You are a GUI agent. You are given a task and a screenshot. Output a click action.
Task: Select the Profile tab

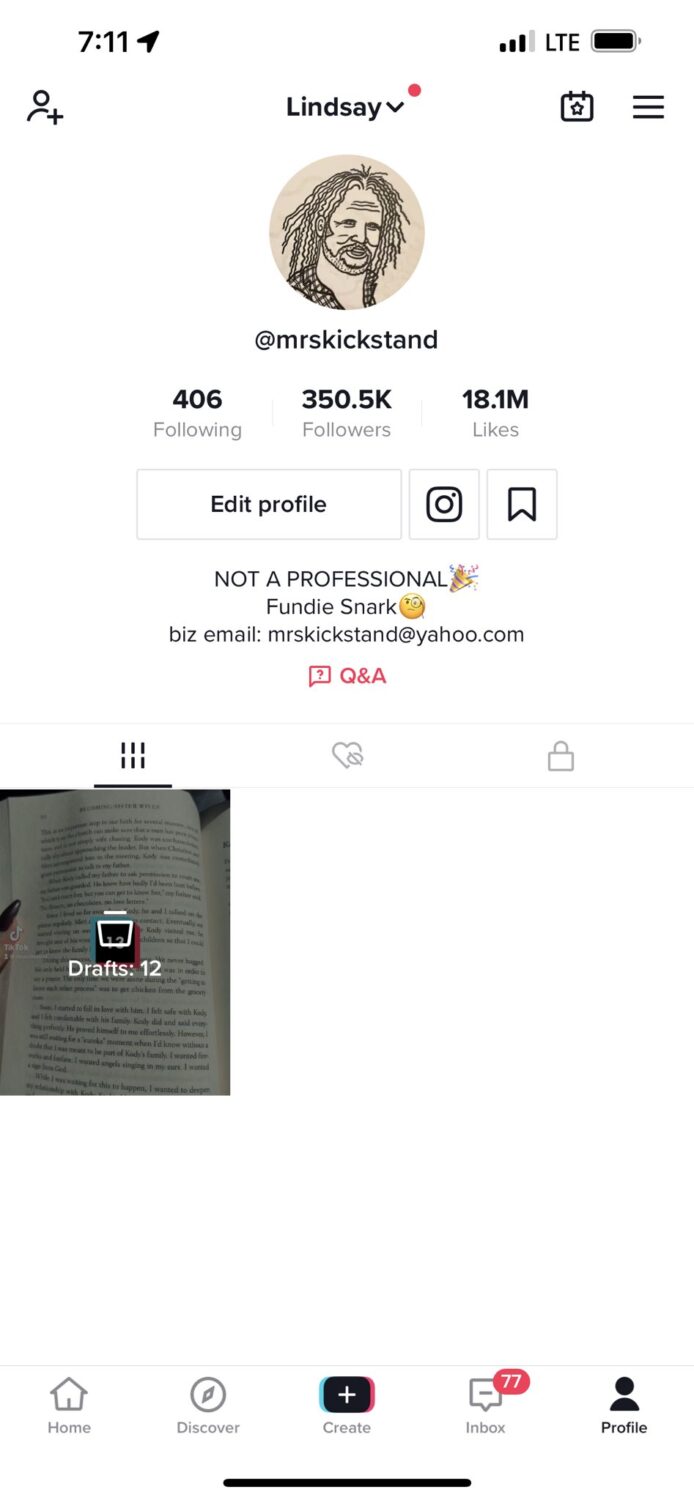click(x=624, y=1405)
